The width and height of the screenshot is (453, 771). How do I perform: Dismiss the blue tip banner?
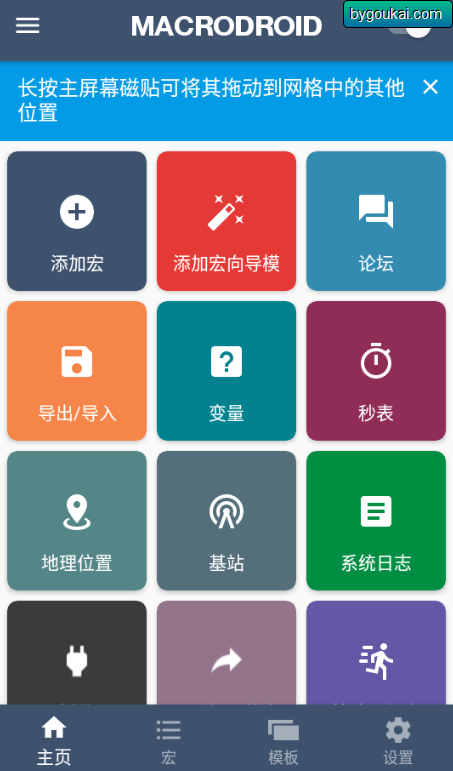[430, 88]
